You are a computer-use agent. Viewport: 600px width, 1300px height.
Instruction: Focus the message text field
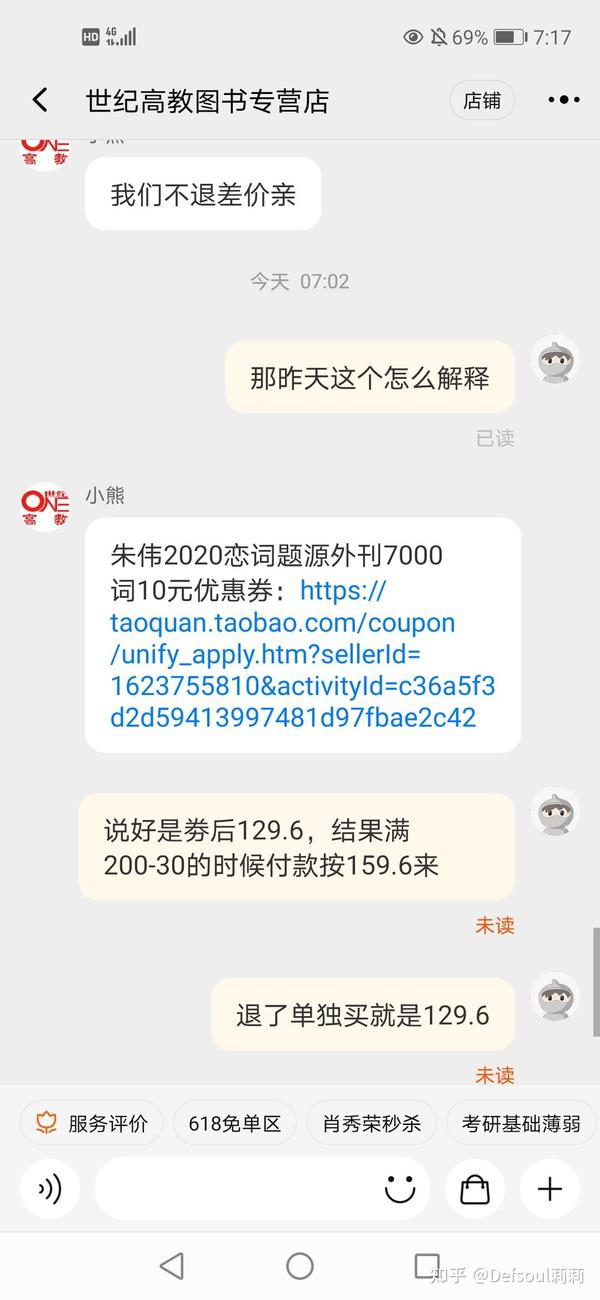(x=262, y=1188)
